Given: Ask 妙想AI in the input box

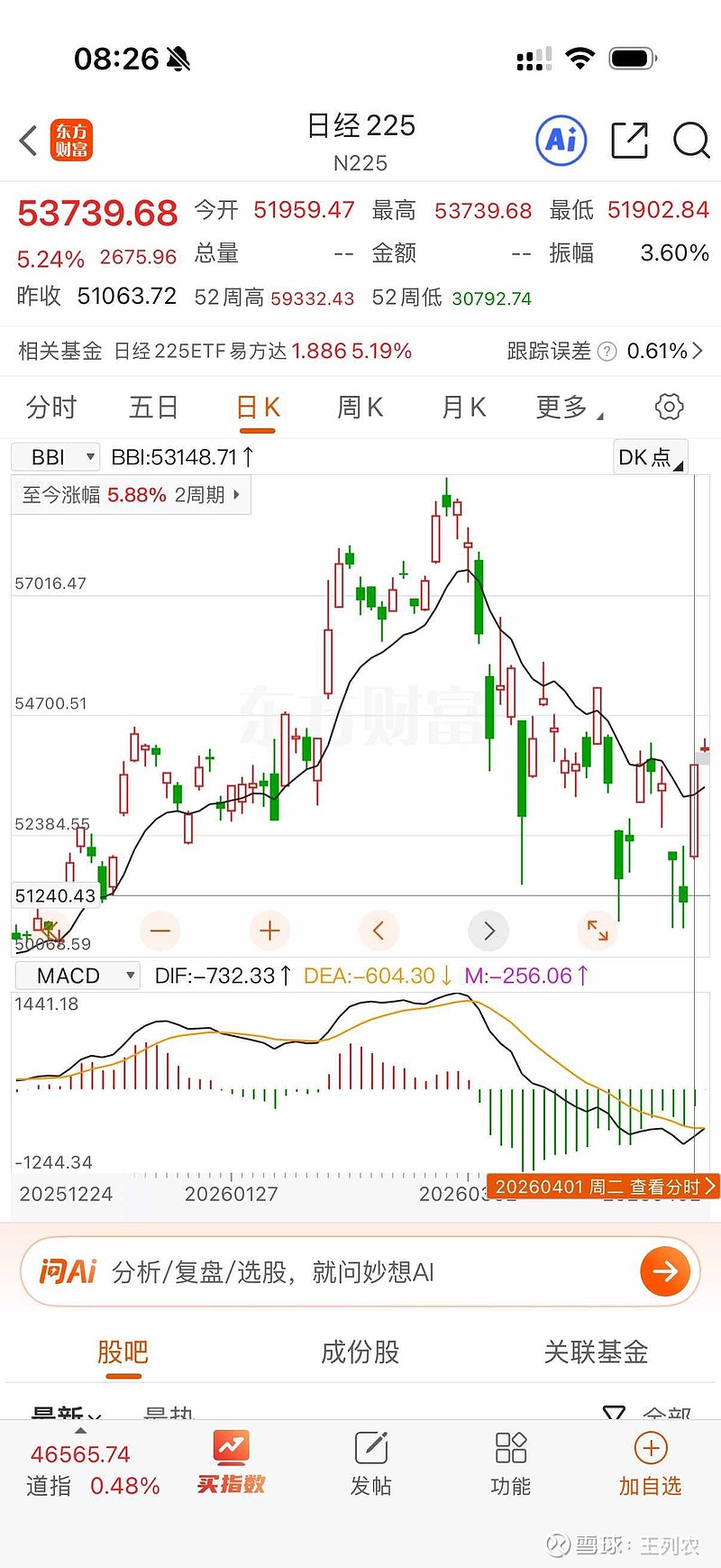Looking at the screenshot, I should (360, 1272).
